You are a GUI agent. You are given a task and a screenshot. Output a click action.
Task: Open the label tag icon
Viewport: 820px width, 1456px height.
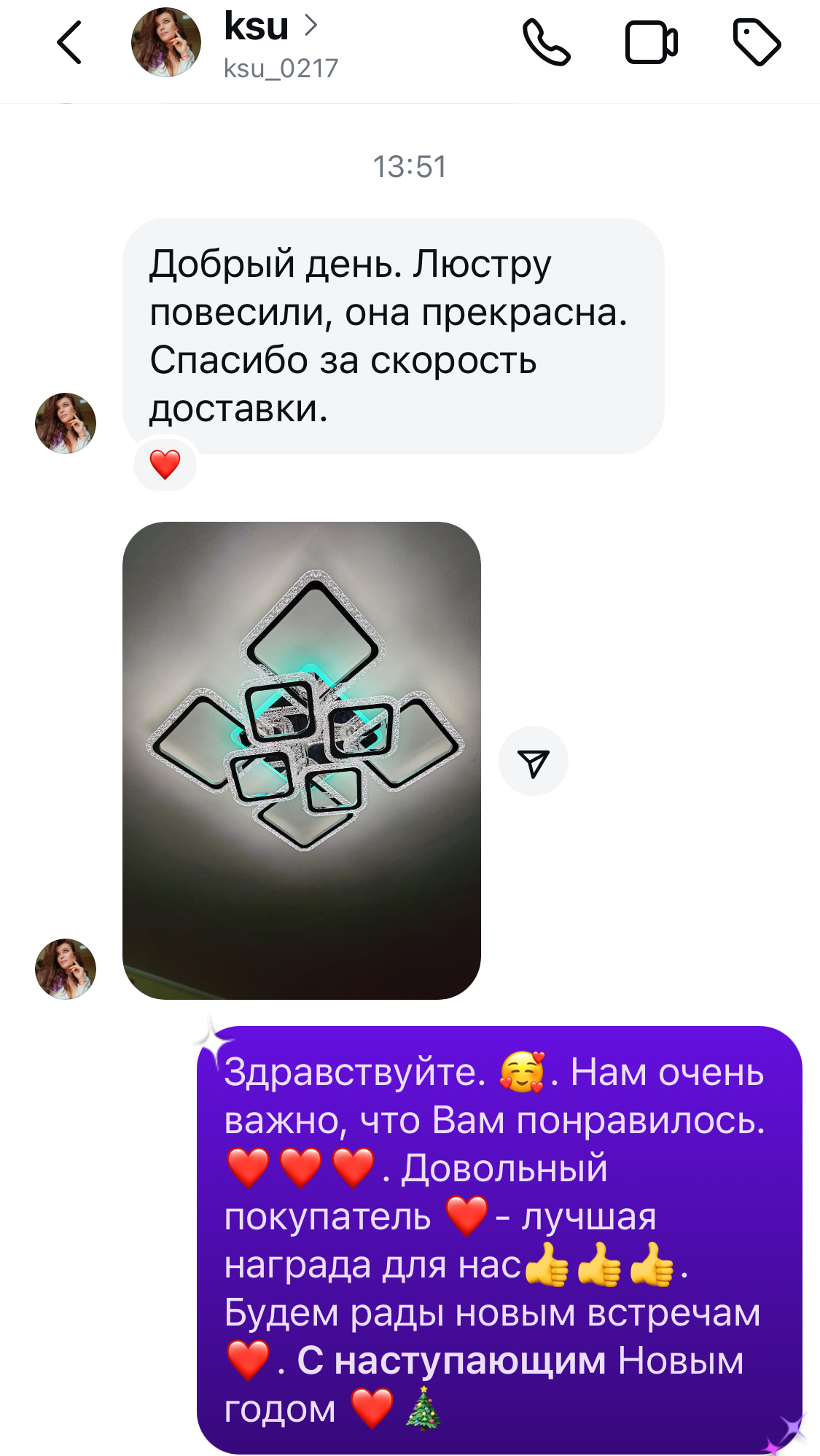coord(757,43)
